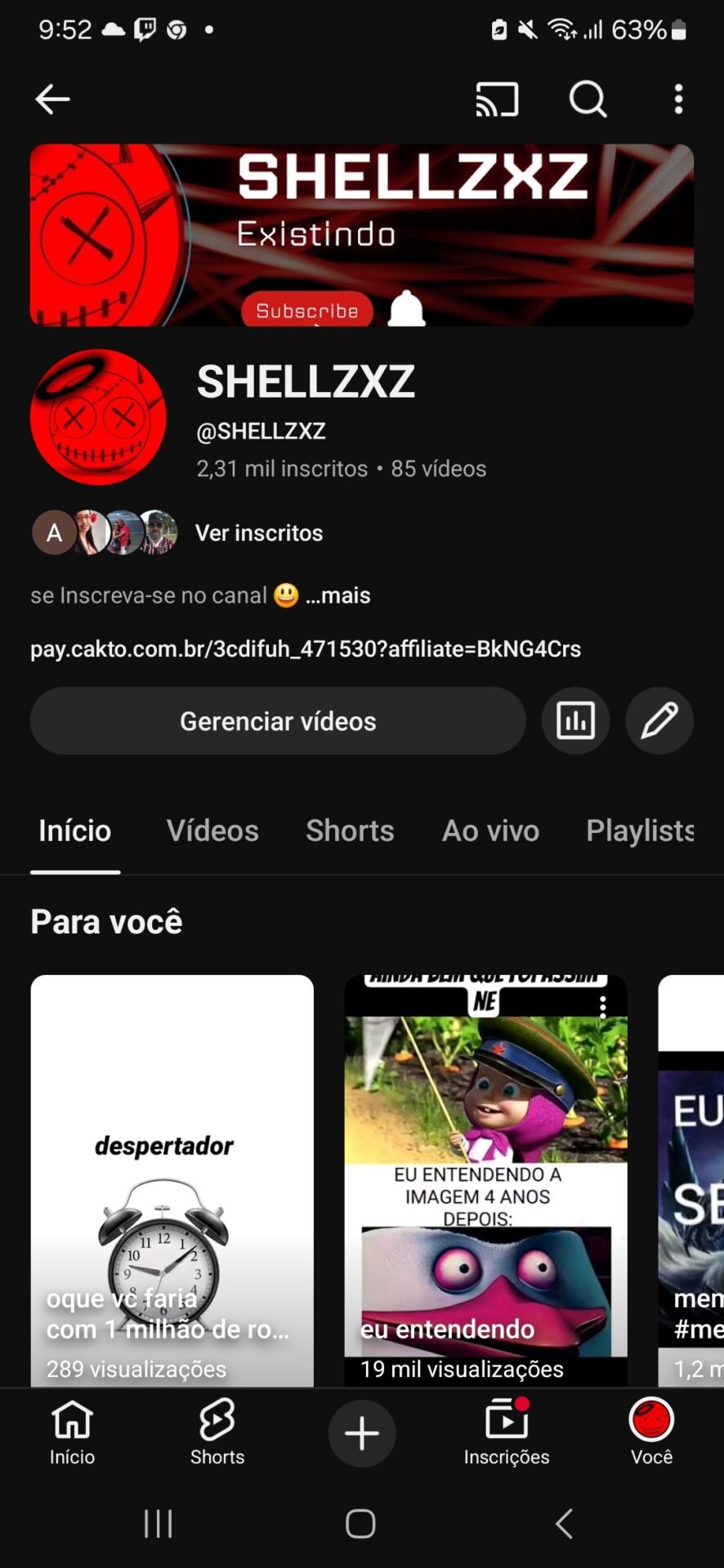
Task: Switch to the Vídeos tab
Action: (x=212, y=831)
